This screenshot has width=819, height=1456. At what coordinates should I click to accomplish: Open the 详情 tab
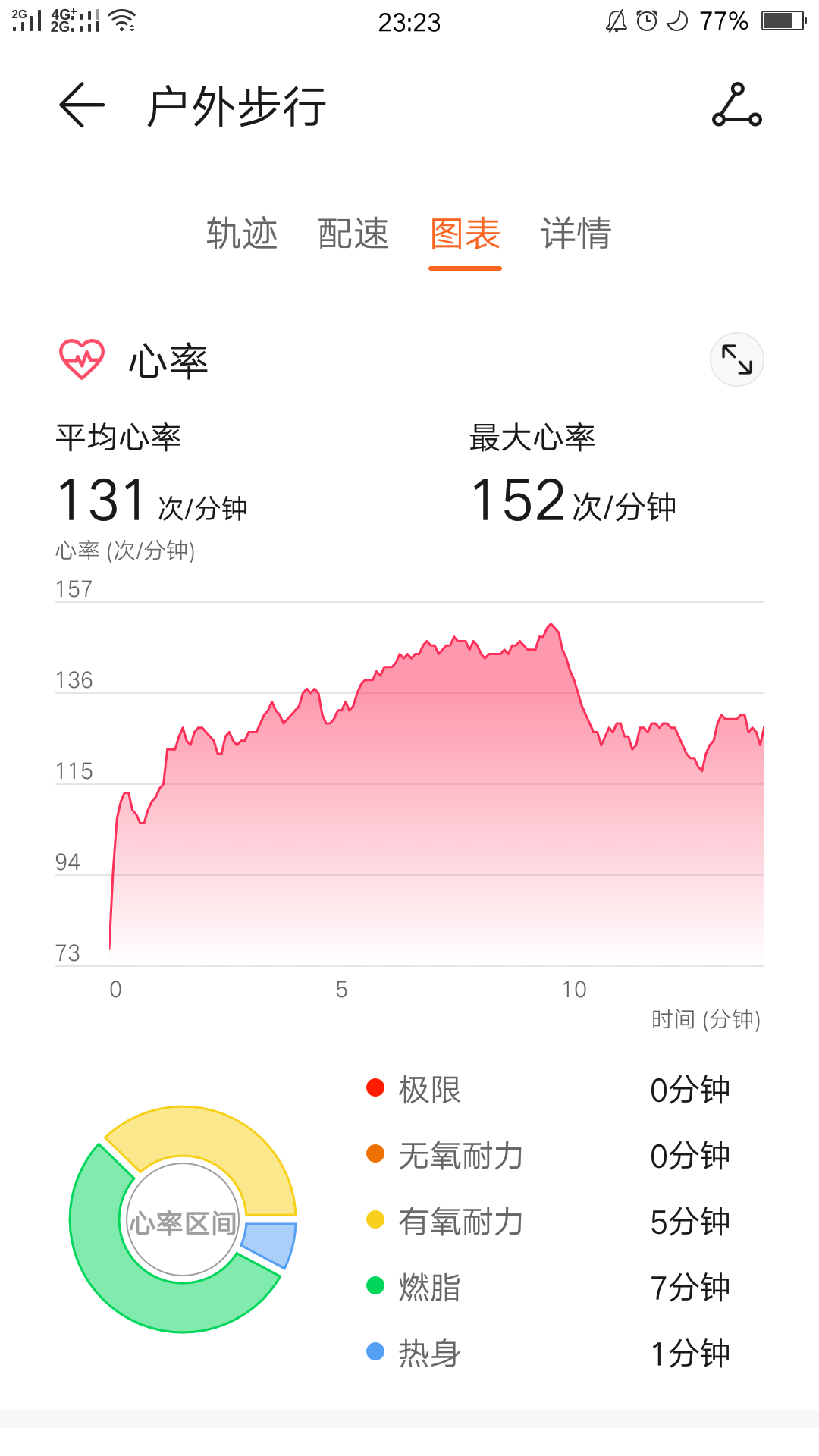(x=576, y=233)
